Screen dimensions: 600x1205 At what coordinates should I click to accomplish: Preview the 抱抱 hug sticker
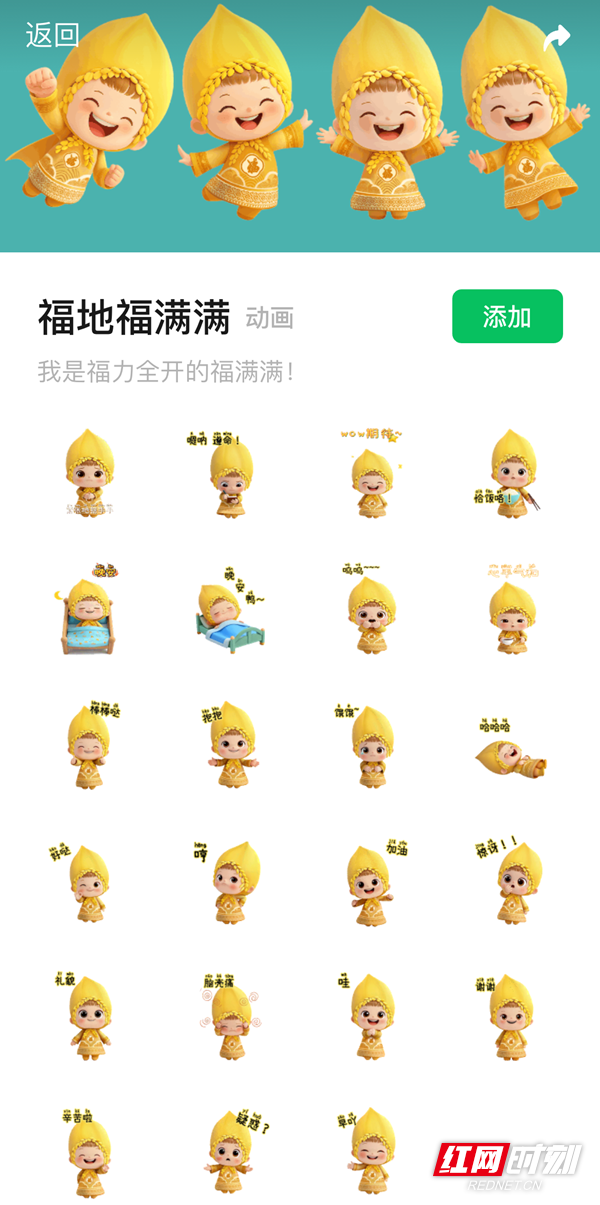point(230,747)
